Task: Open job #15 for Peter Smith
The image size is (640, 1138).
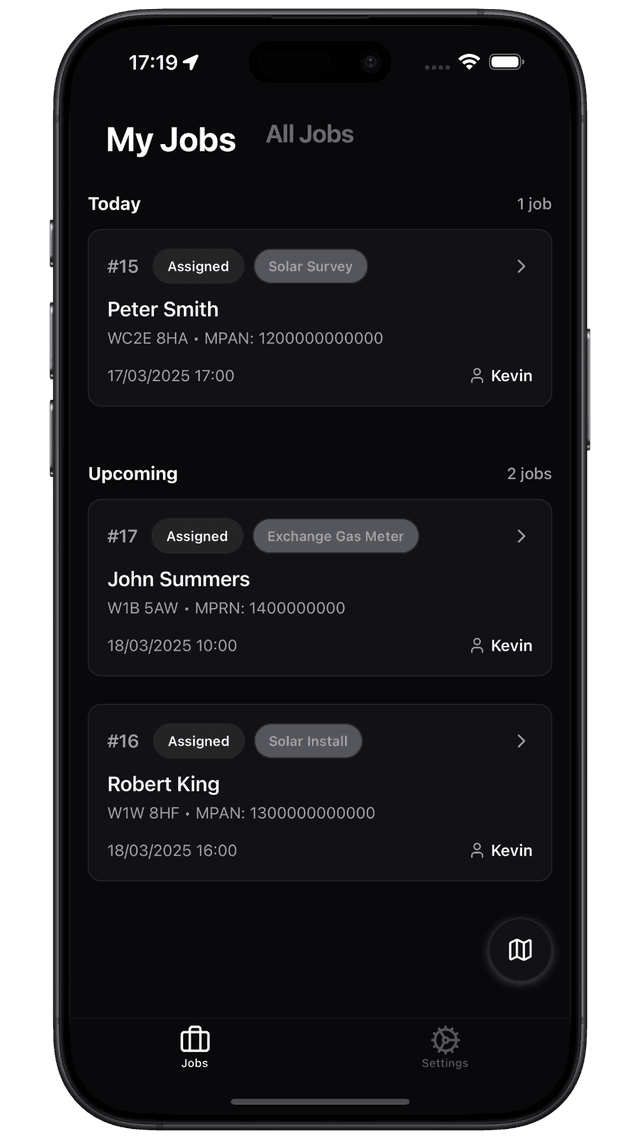Action: 319,318
